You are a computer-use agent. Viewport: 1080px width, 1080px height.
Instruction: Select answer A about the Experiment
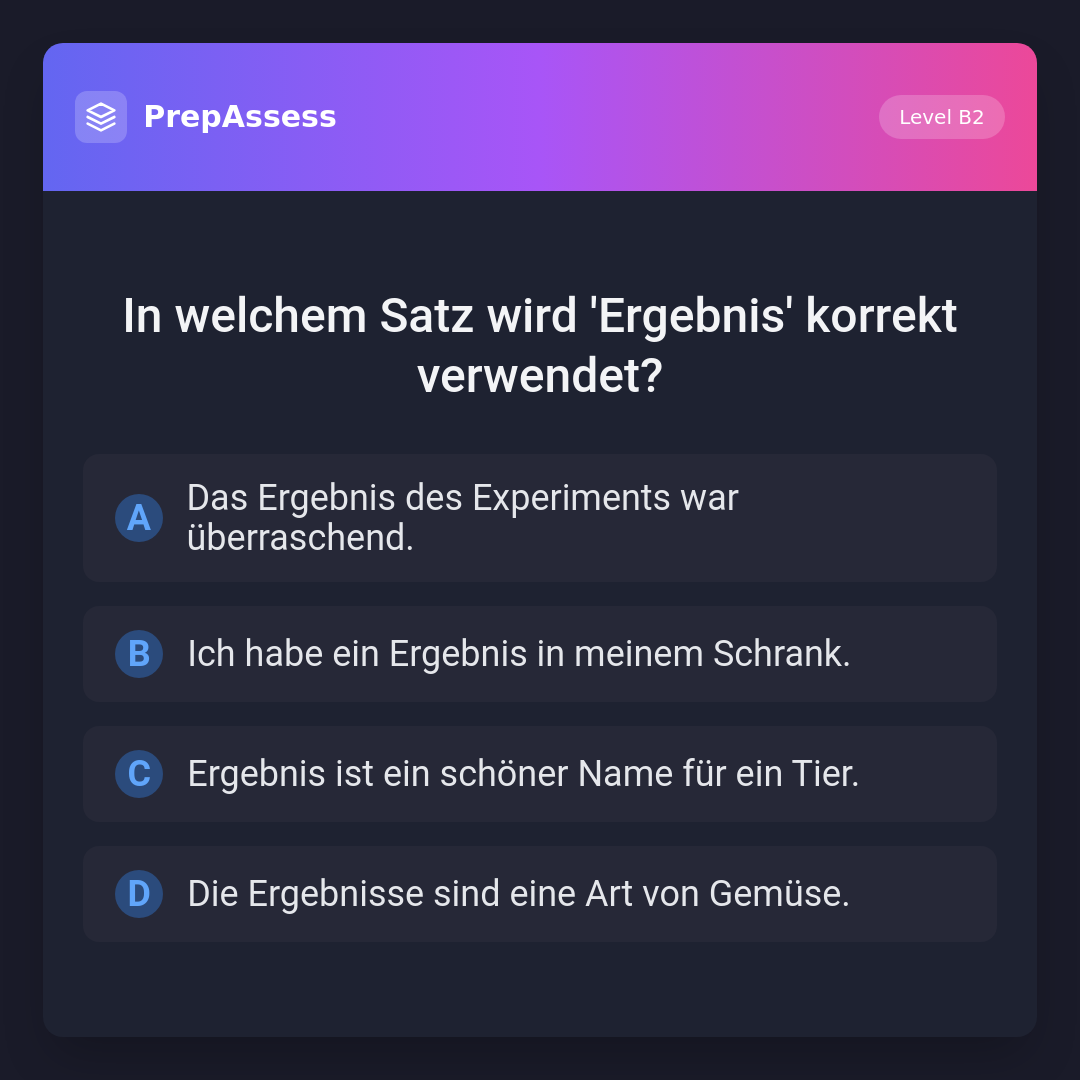[x=540, y=518]
